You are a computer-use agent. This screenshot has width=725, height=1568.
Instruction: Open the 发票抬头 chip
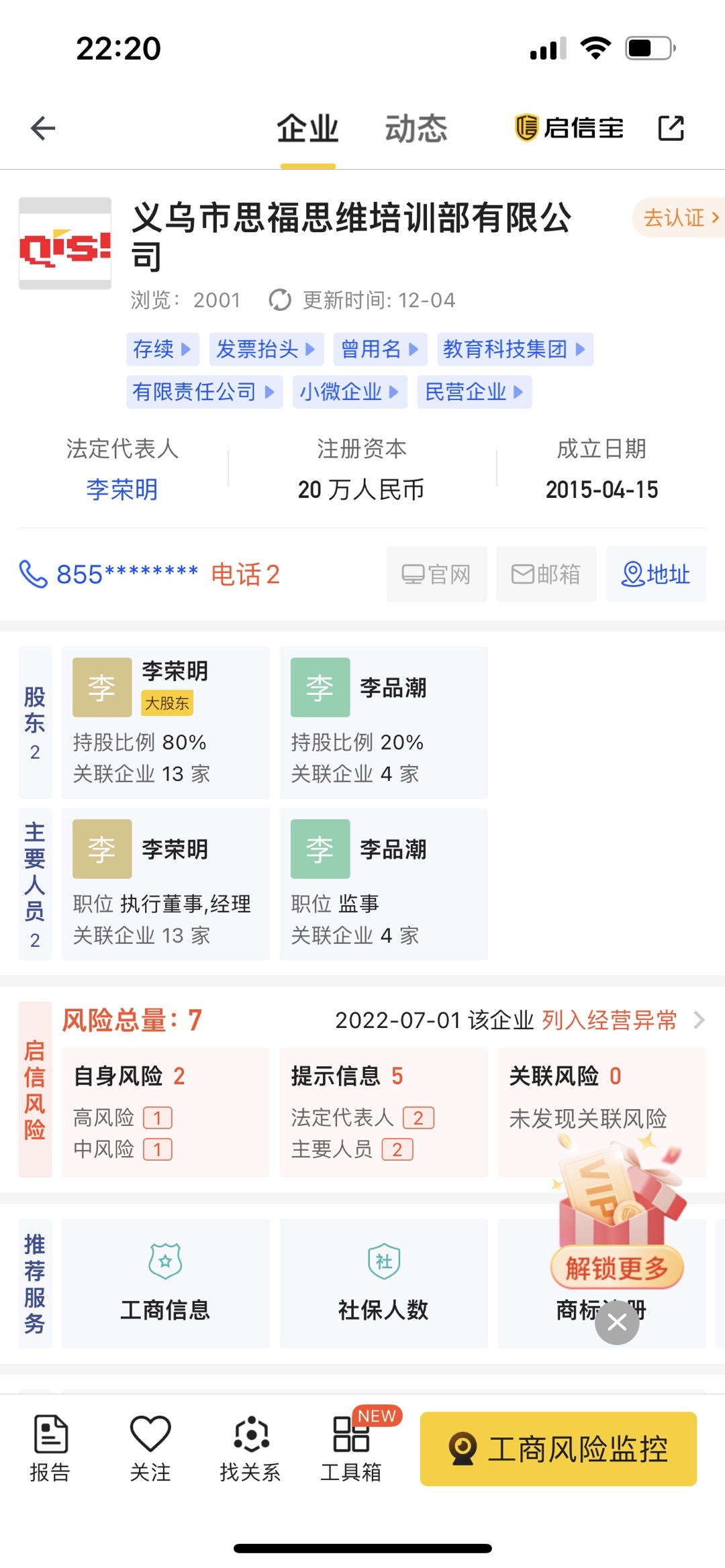coord(266,349)
